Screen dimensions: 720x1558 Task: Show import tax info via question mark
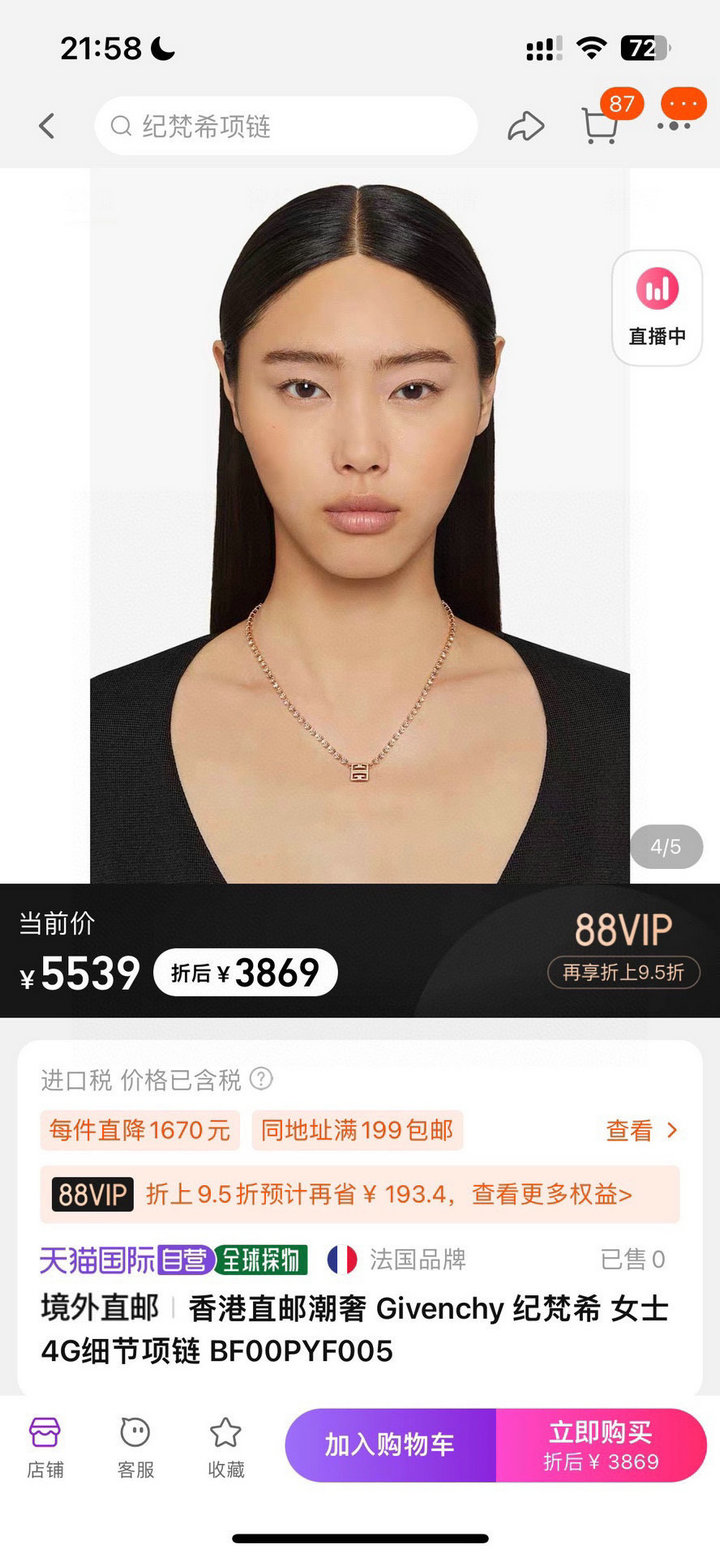click(261, 1079)
